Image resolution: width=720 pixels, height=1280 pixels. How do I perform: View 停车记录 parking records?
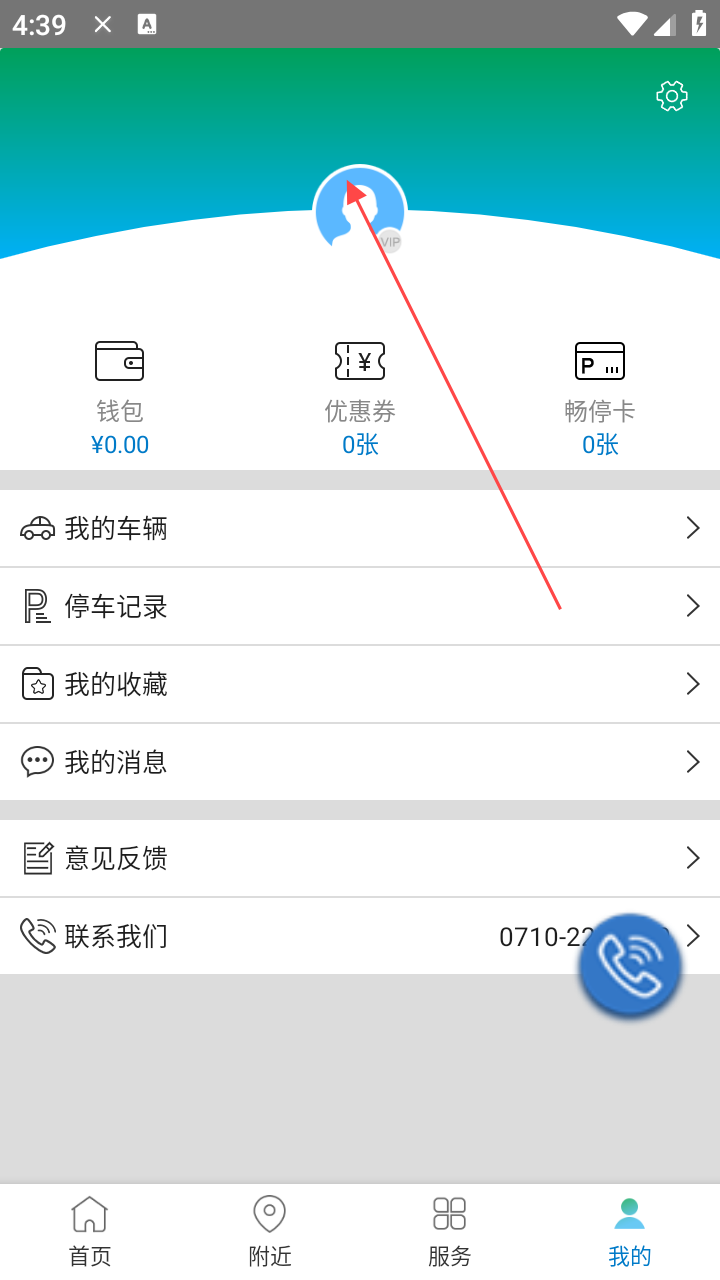click(x=360, y=606)
